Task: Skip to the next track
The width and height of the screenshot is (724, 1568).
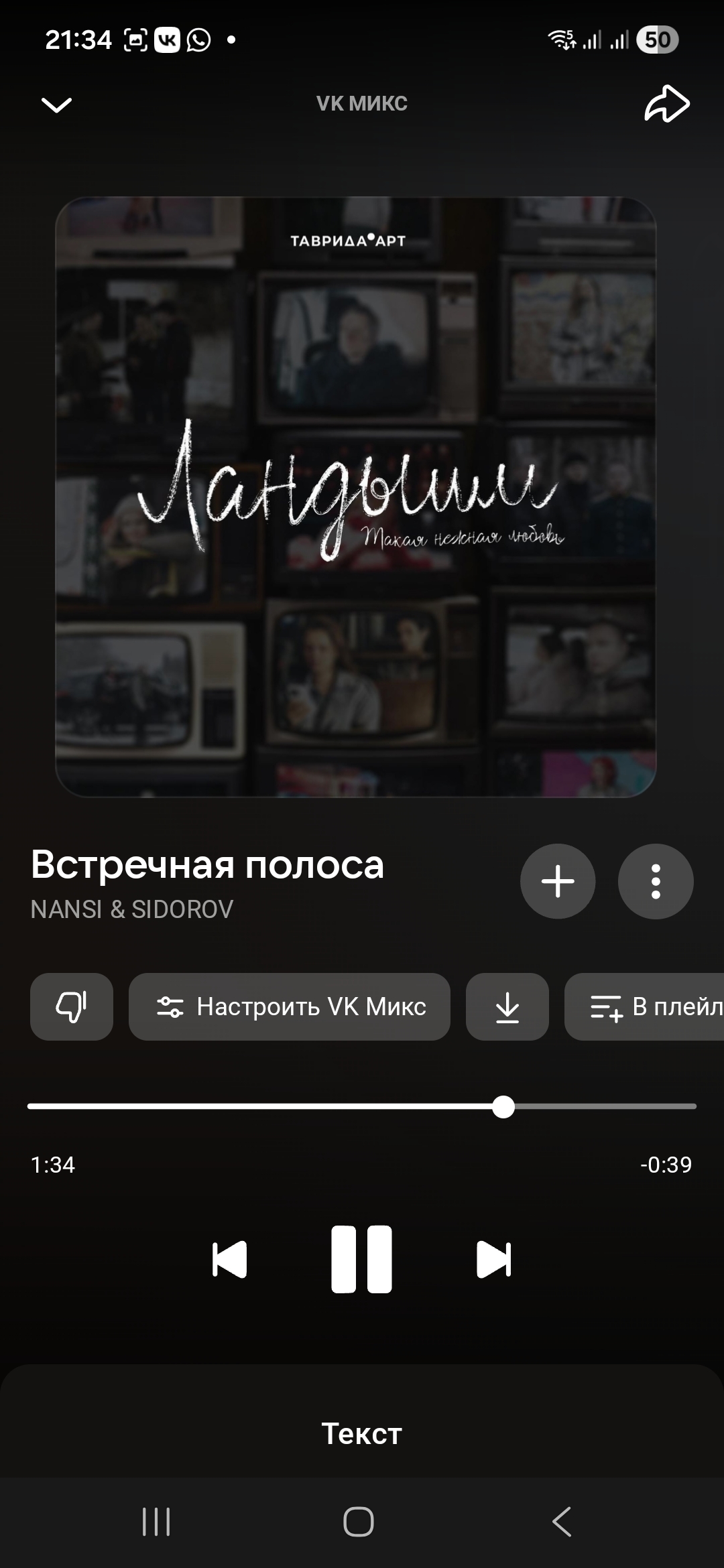Action: tap(494, 1260)
